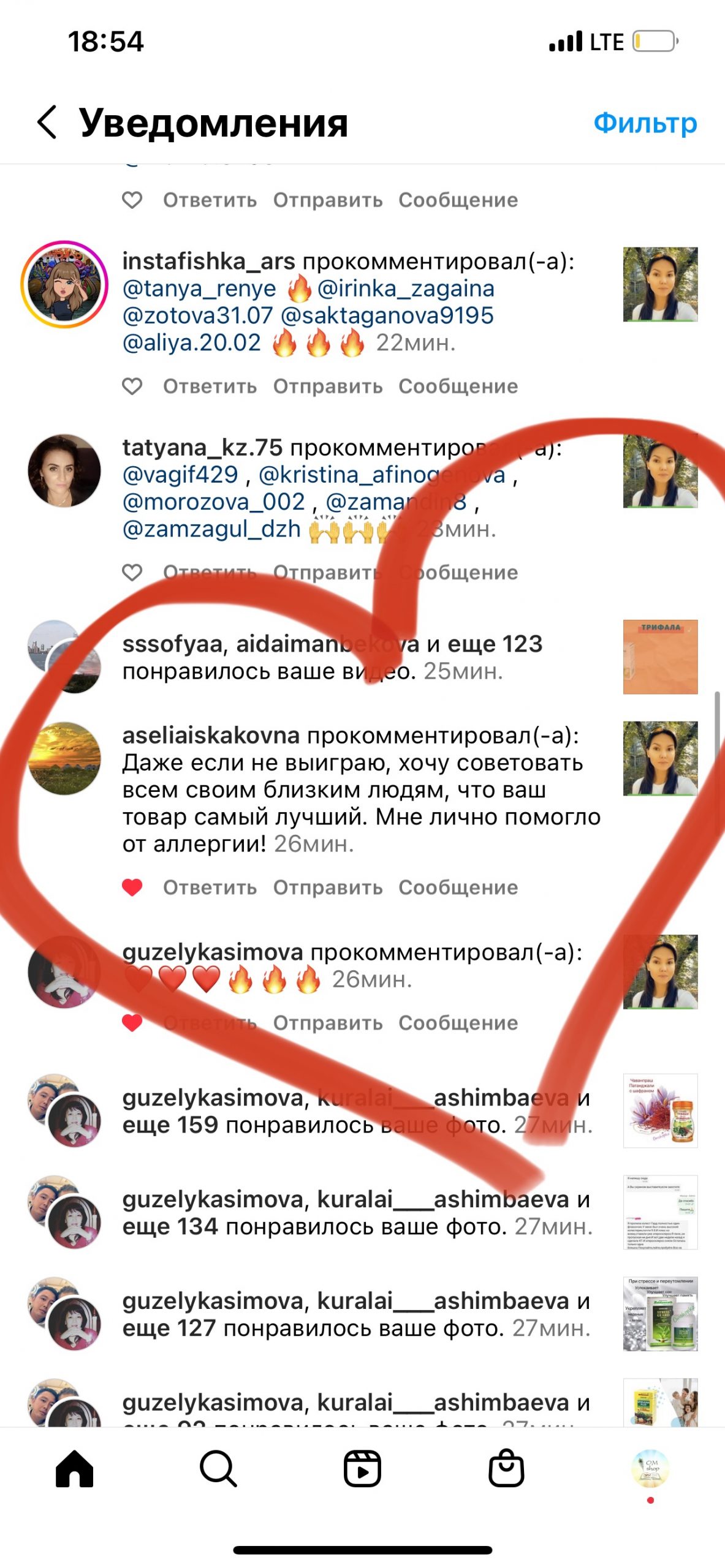Open the Фильтр notifications filter
The width and height of the screenshot is (725, 1568).
click(645, 123)
